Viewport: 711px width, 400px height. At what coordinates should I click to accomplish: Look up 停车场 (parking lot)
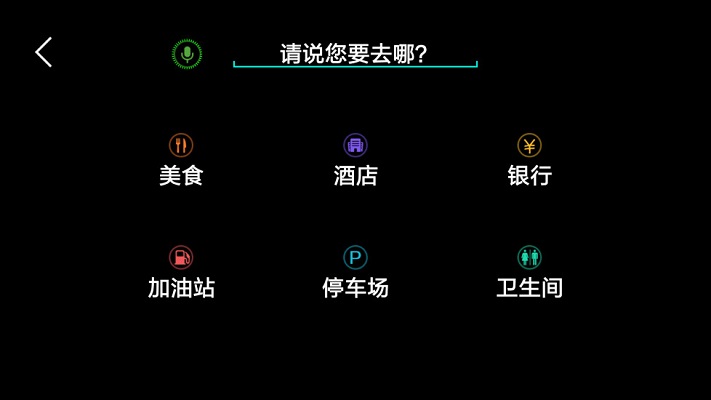[x=355, y=274]
